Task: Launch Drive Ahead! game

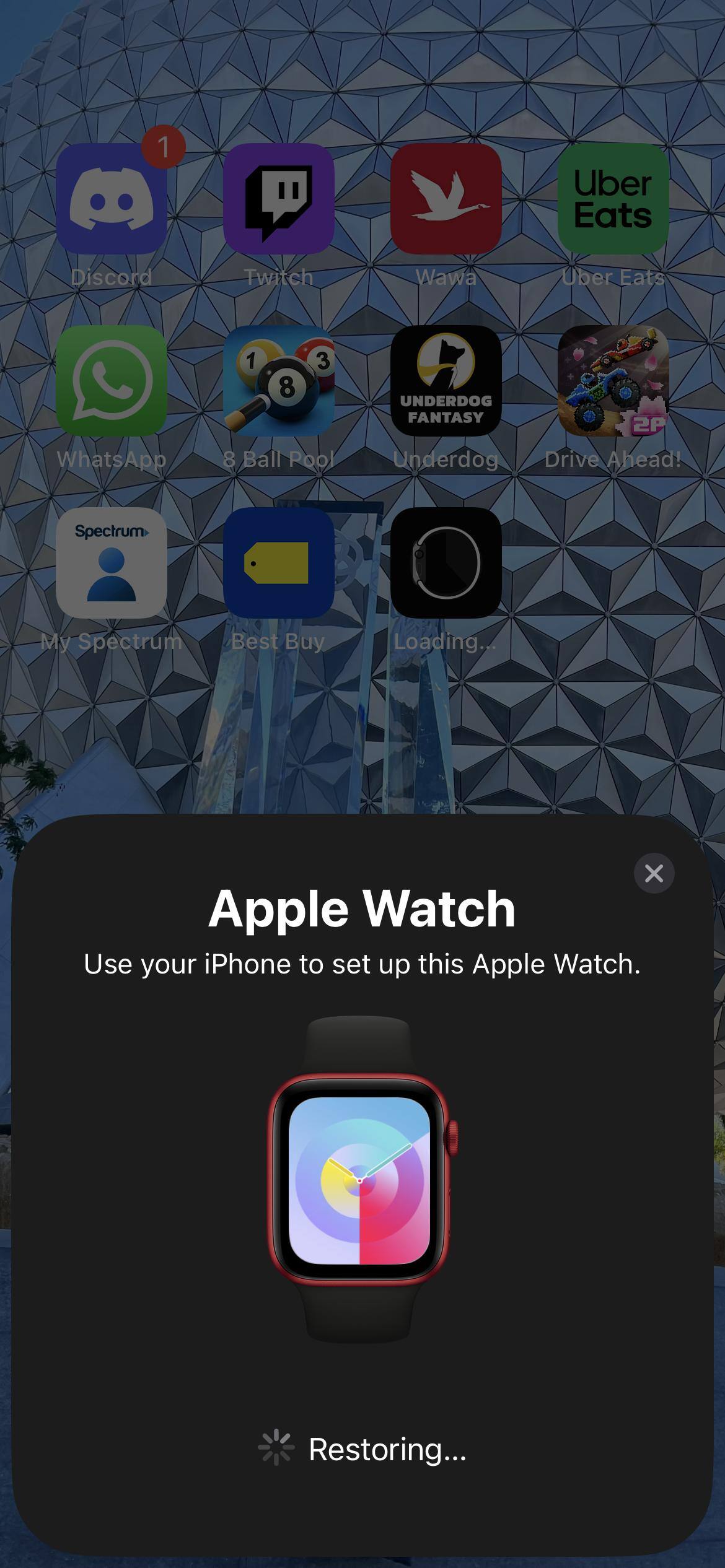Action: pos(613,381)
